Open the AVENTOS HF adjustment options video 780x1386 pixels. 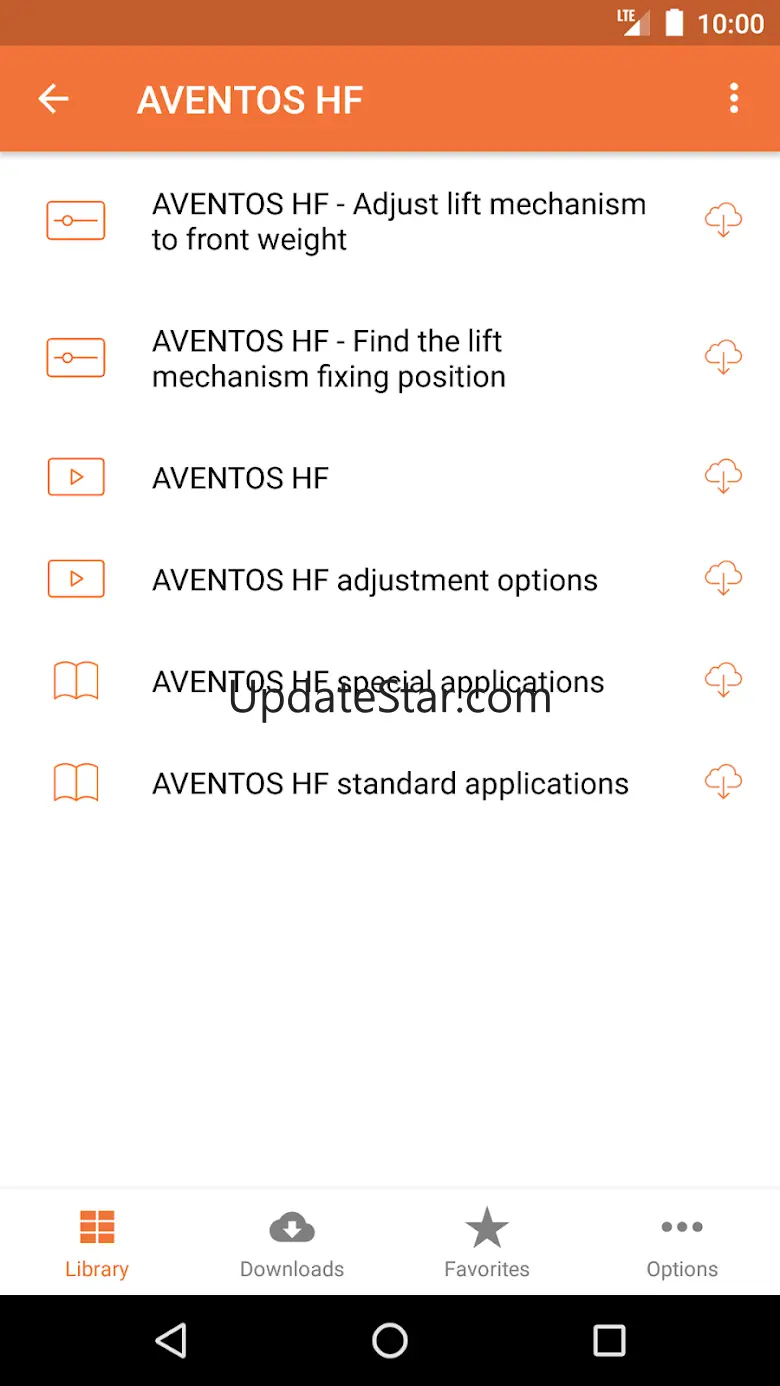pos(374,580)
